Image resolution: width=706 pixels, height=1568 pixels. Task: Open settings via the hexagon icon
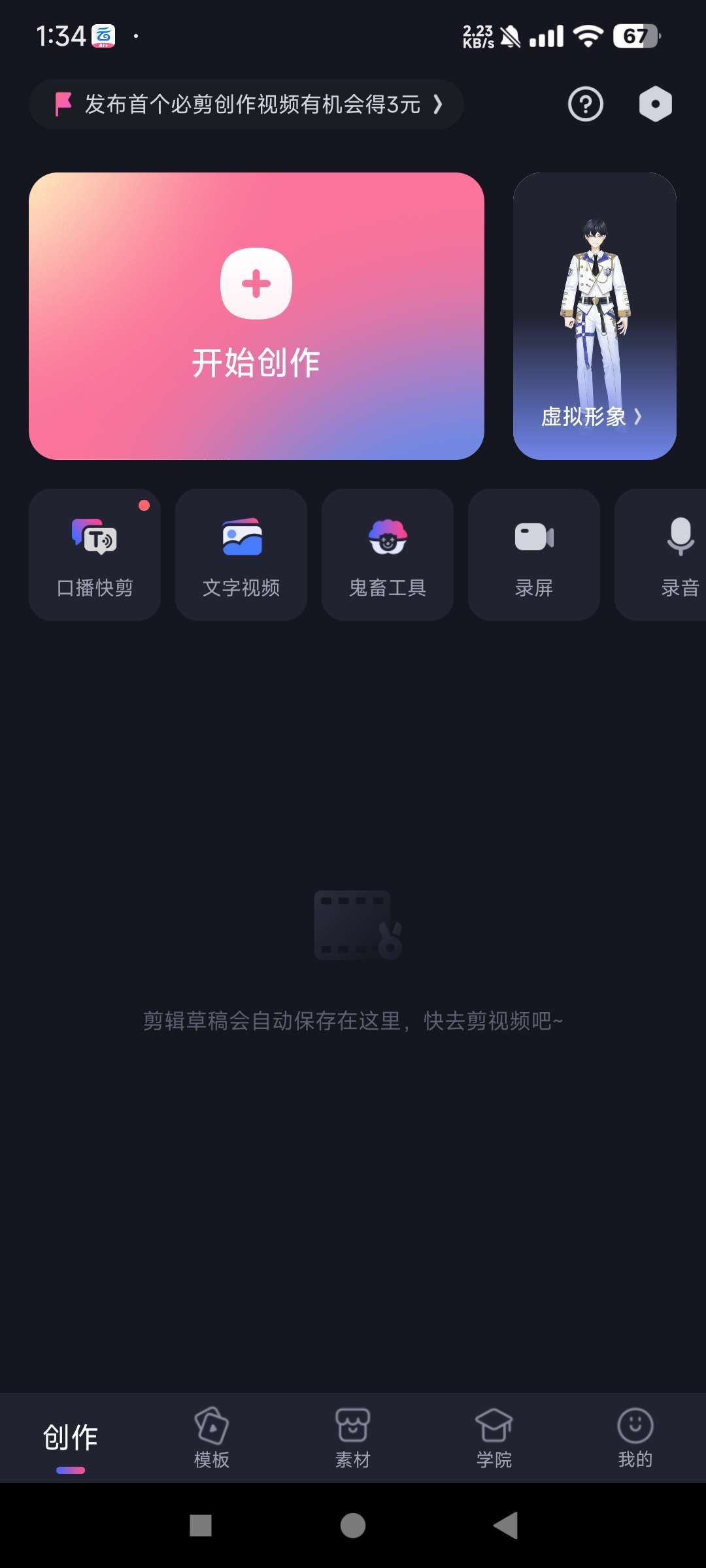[655, 104]
